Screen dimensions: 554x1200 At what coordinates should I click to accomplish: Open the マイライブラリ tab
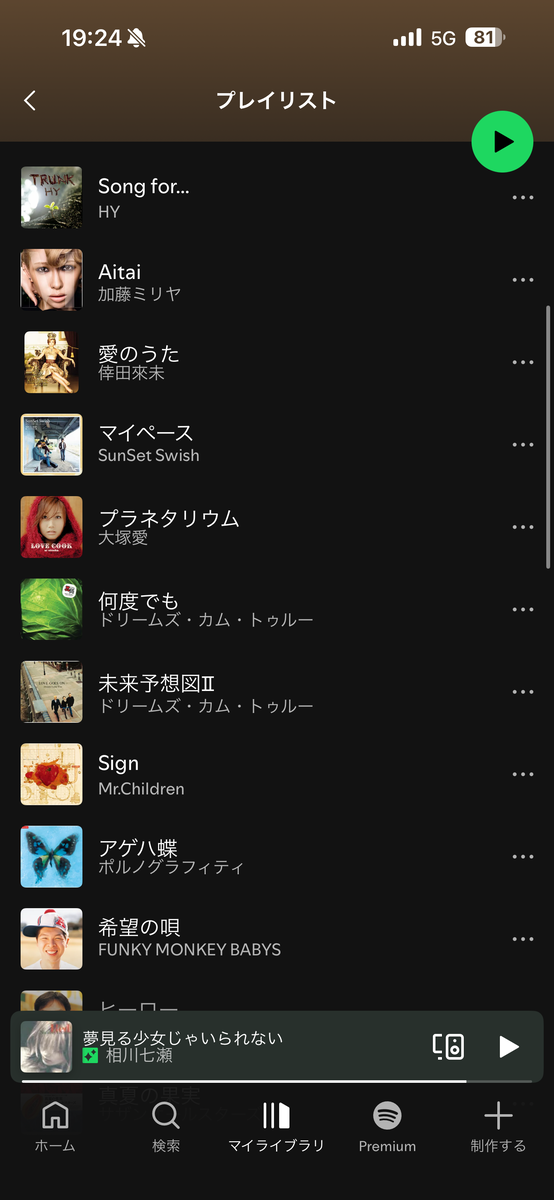(x=276, y=1127)
